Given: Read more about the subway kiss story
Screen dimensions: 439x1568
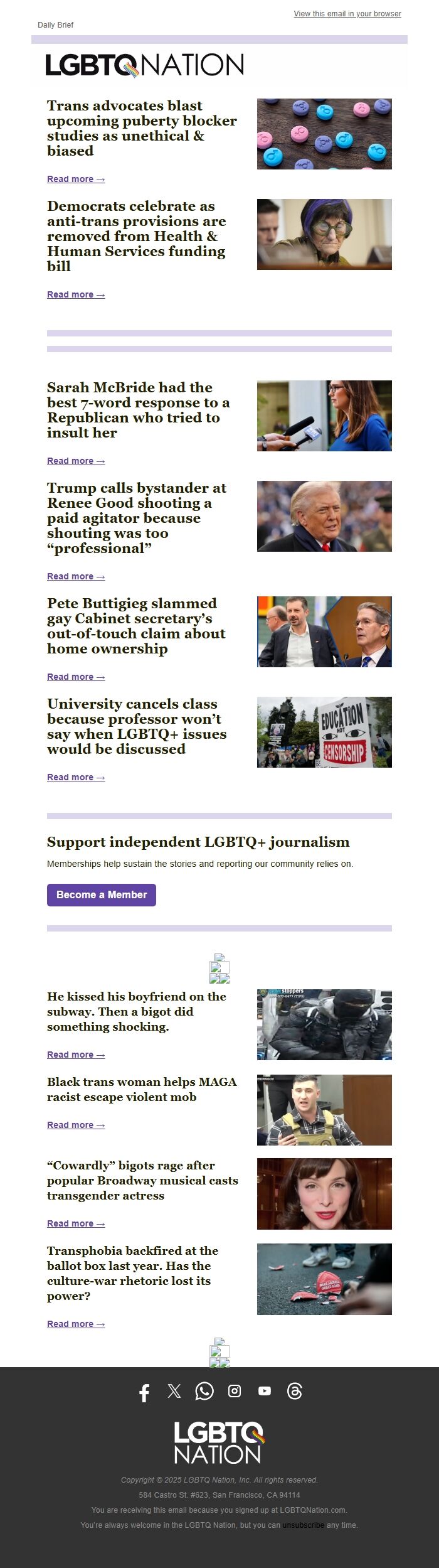Looking at the screenshot, I should (76, 1055).
